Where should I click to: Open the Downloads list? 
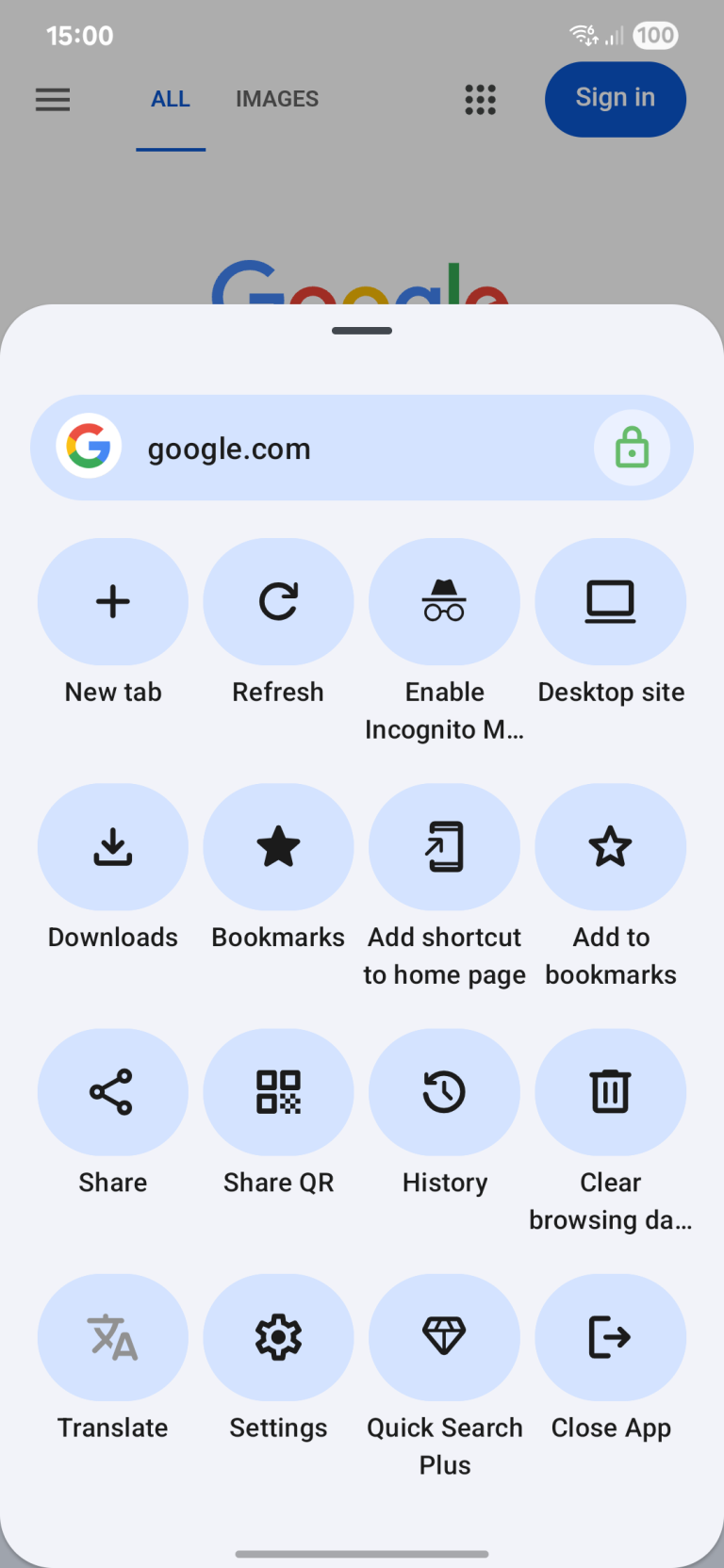point(113,847)
